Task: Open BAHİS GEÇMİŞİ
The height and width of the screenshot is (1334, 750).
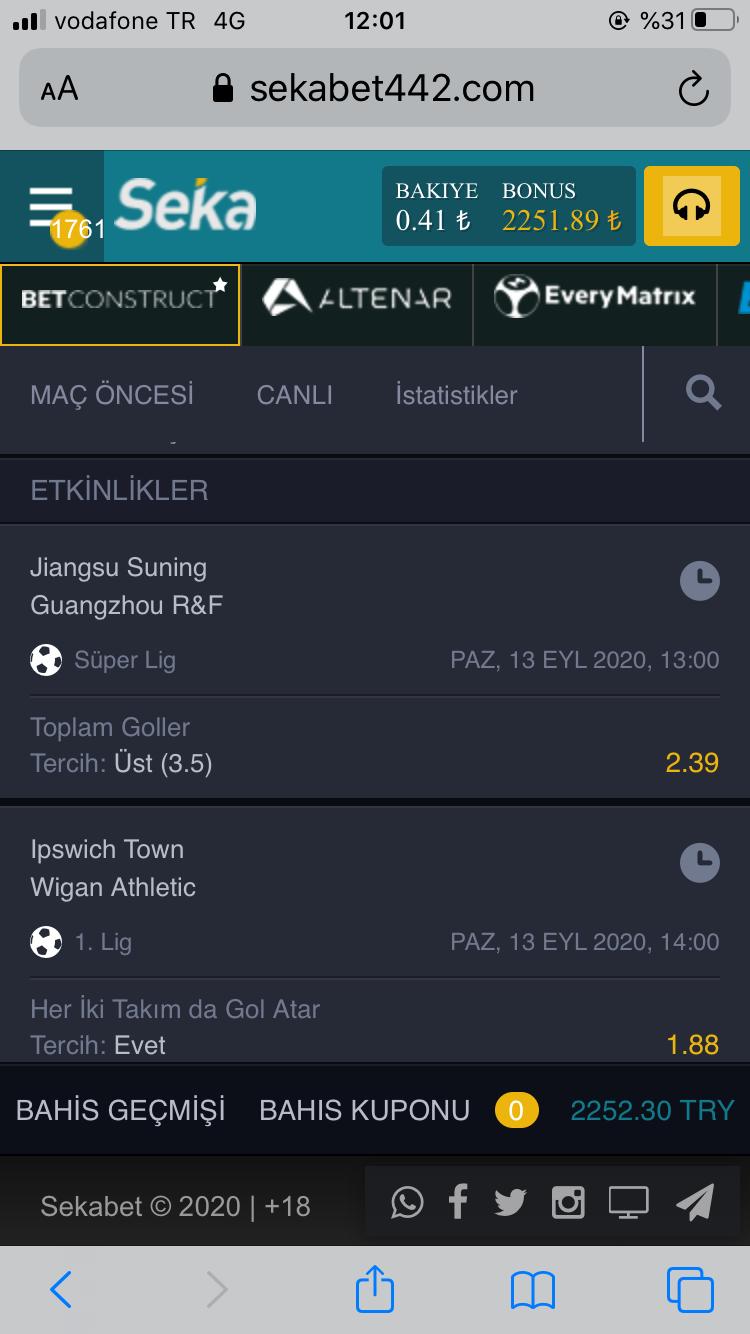Action: (x=121, y=1110)
